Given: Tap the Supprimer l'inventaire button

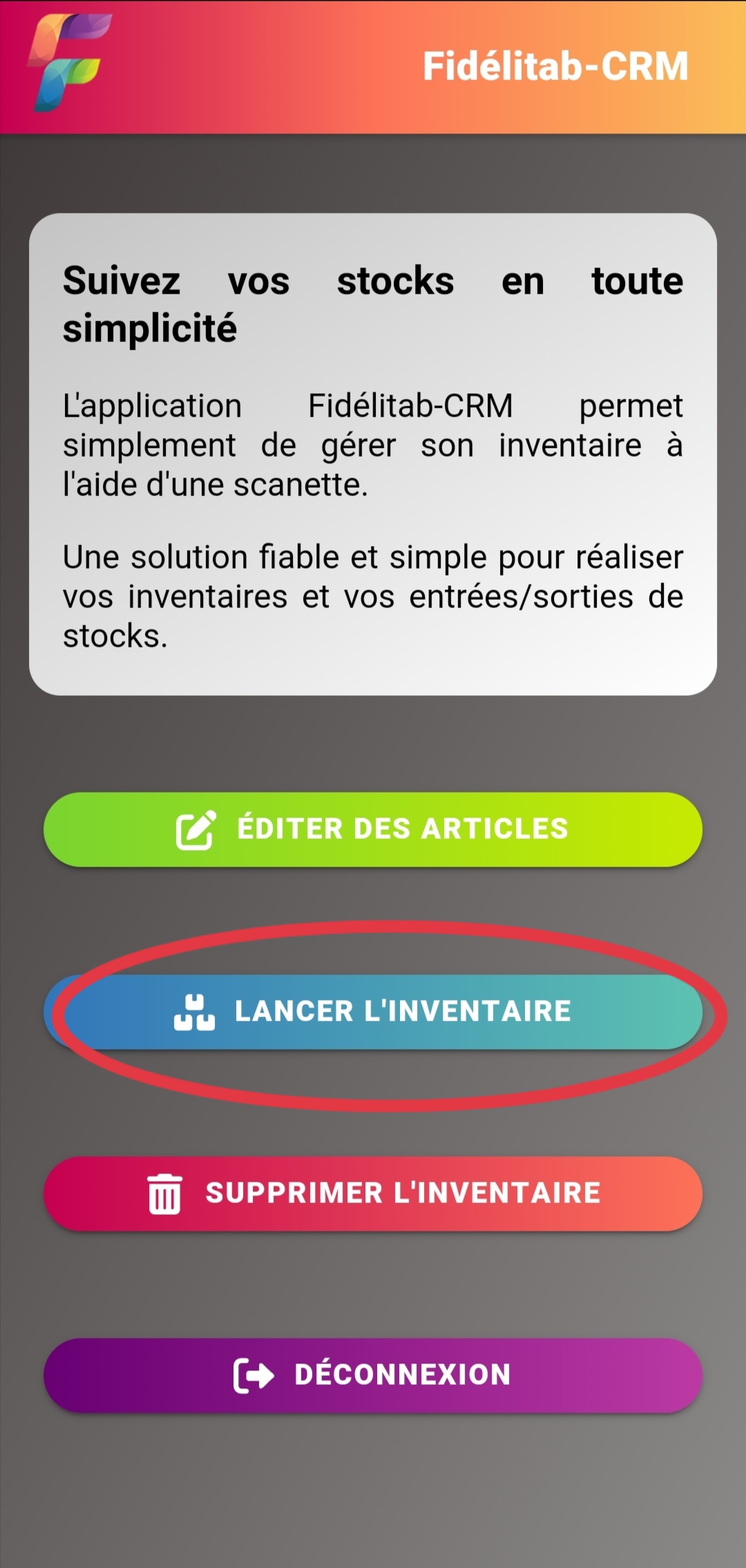Looking at the screenshot, I should coord(373,1193).
